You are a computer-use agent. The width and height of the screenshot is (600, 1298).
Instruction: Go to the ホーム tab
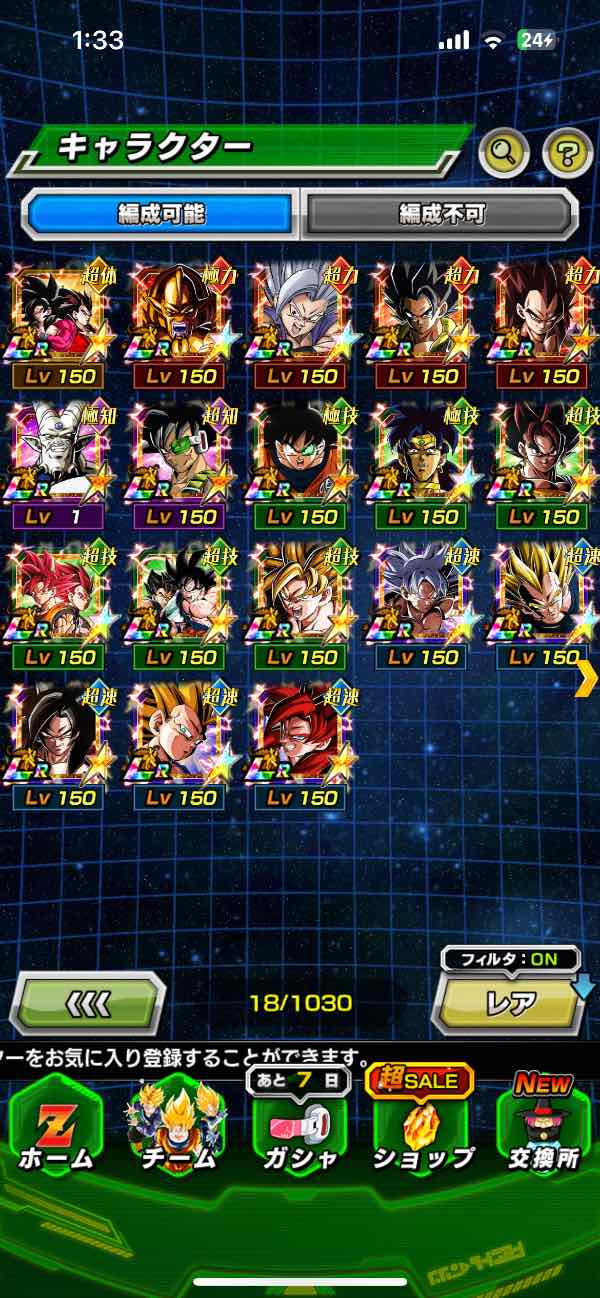coord(55,1125)
